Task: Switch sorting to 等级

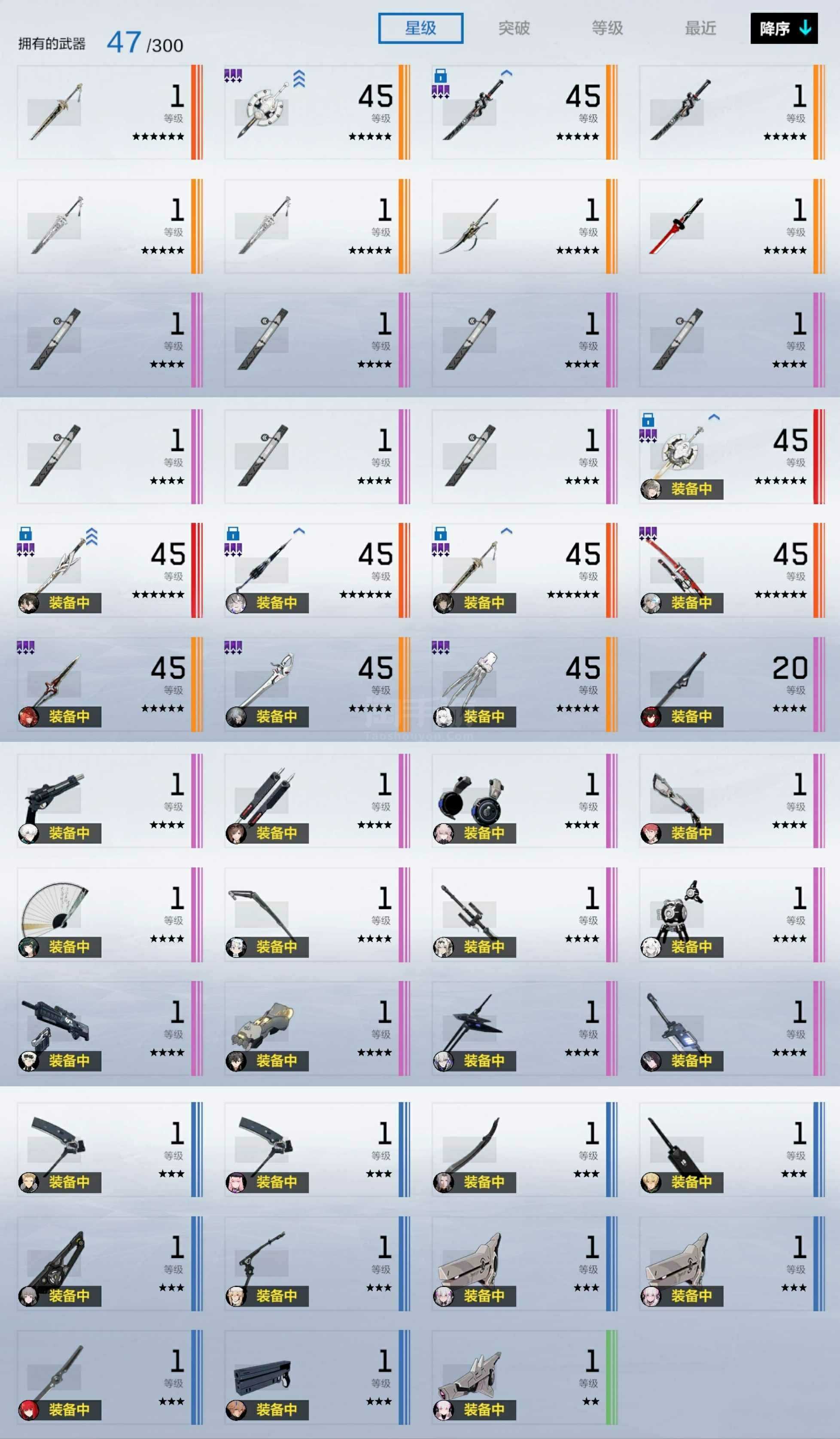Action: (607, 28)
